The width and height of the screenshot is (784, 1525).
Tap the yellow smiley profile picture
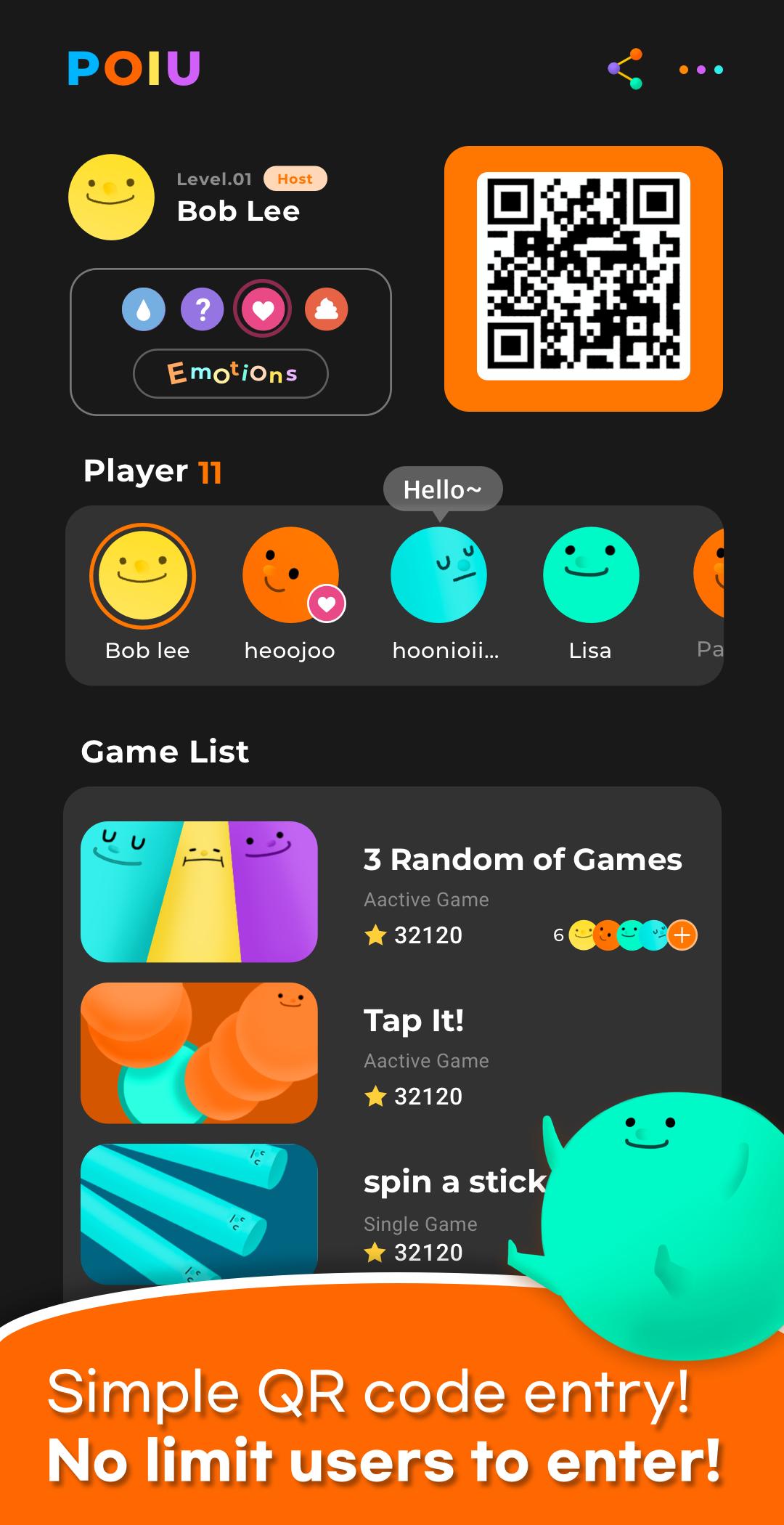click(111, 198)
